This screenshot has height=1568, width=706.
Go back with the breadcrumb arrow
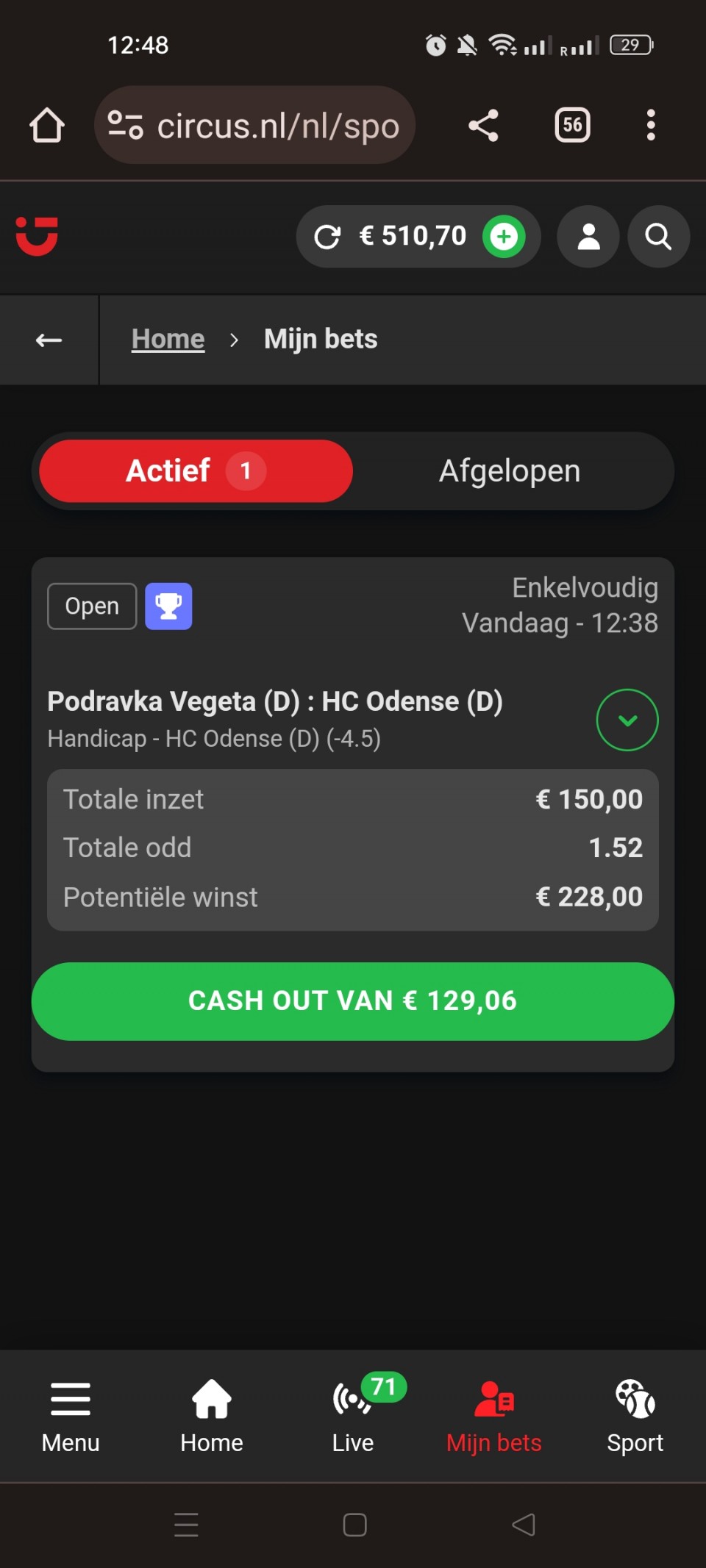[x=49, y=340]
